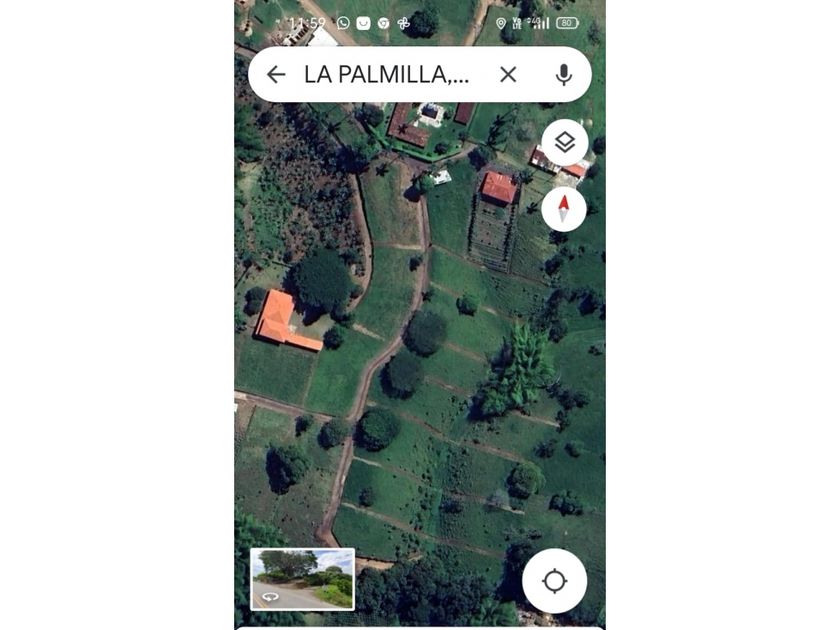Start voice search with the microphone
Screen dimensions: 840x630
[564, 75]
